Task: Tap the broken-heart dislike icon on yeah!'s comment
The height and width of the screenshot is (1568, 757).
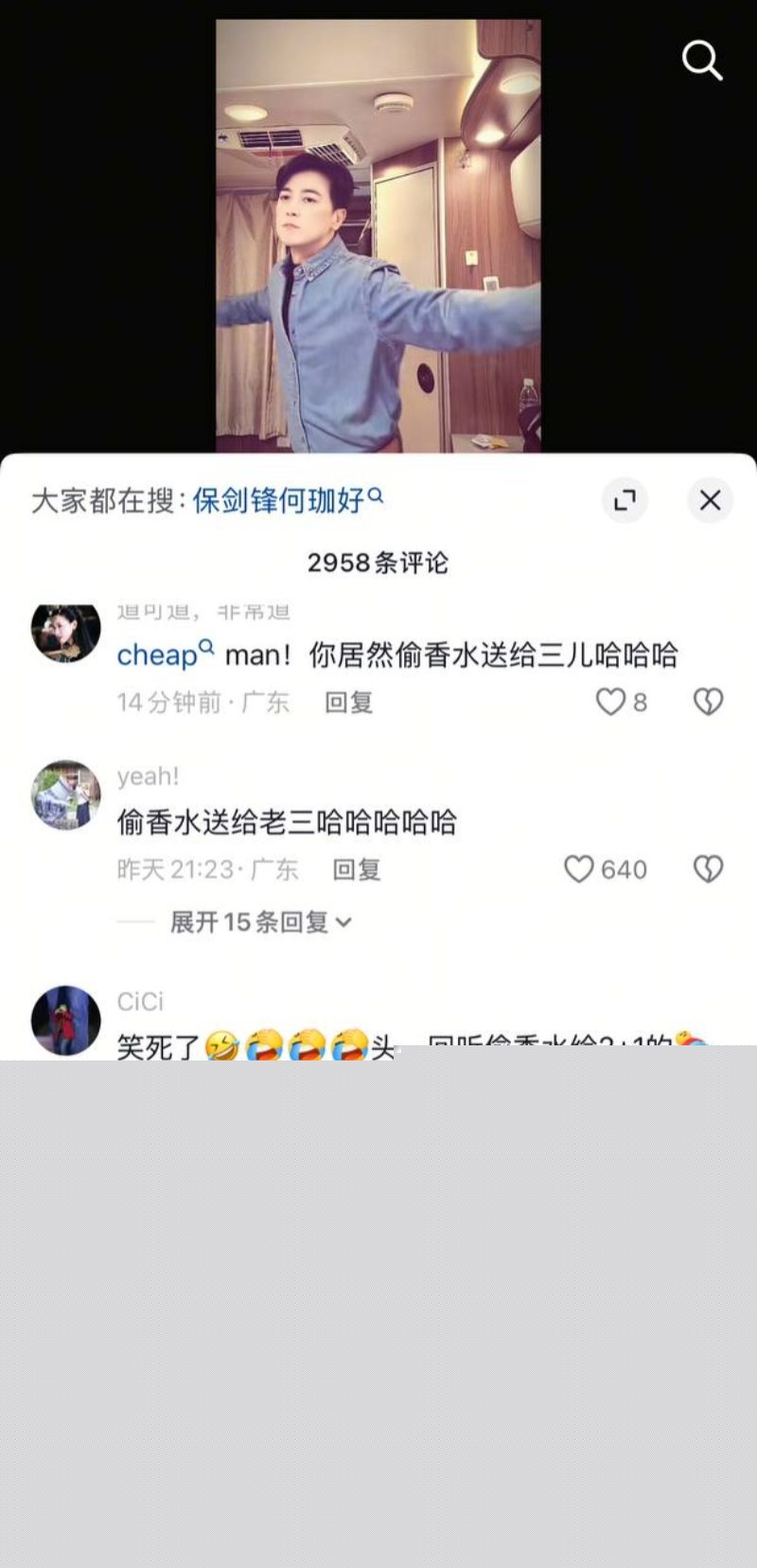Action: tap(708, 869)
